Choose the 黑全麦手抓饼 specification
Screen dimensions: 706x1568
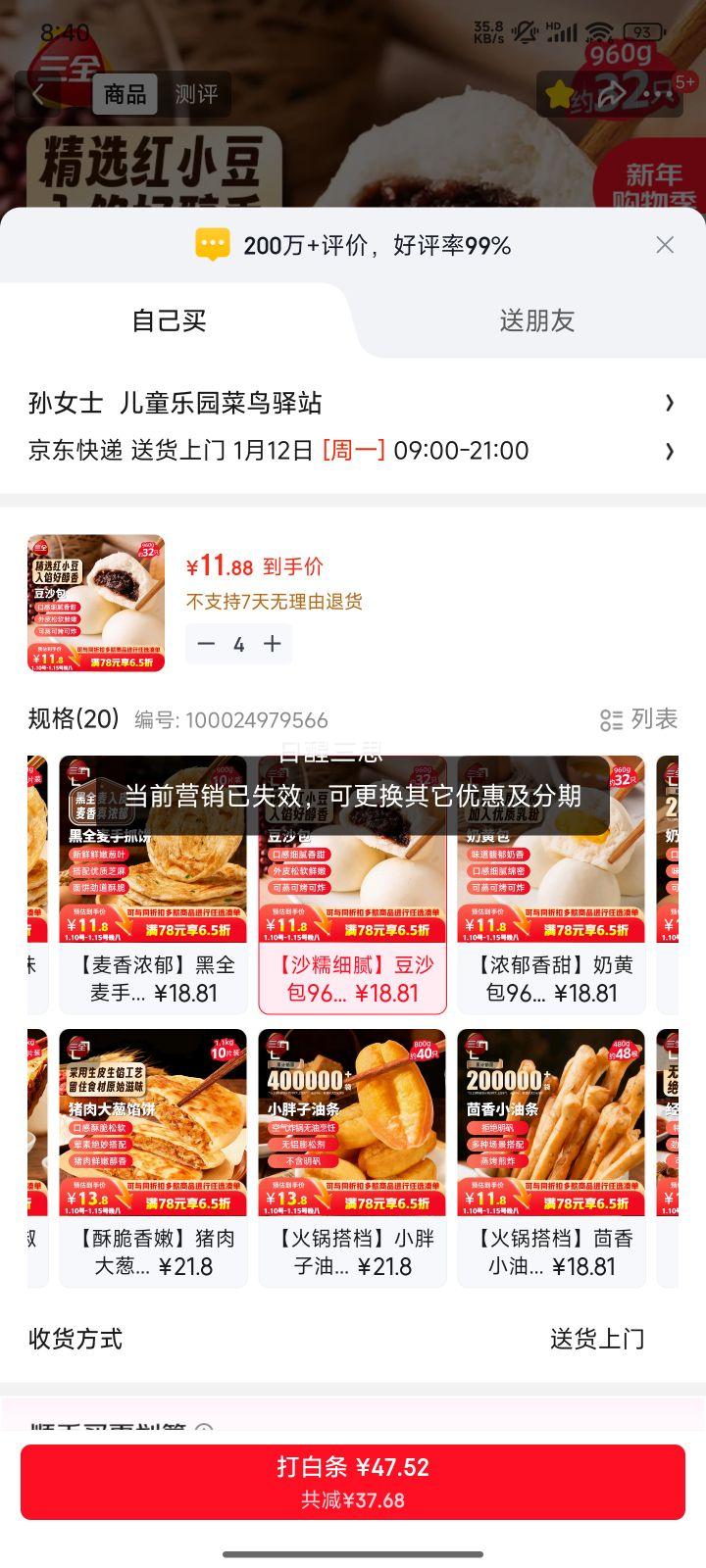[x=153, y=884]
